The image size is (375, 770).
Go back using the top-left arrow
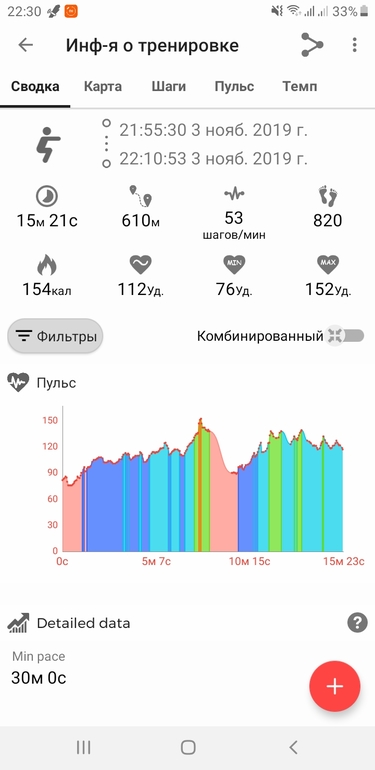pyautogui.click(x=26, y=45)
